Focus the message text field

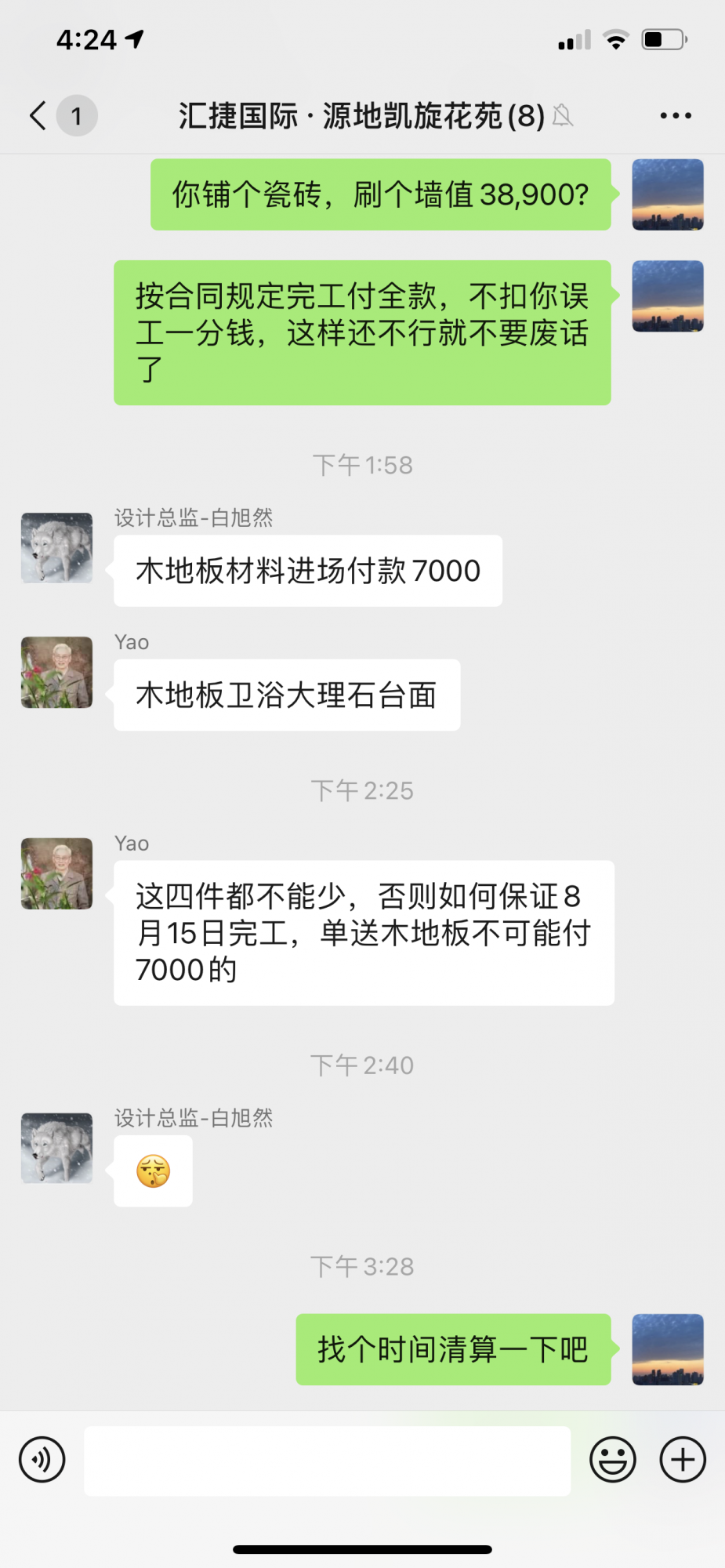pyautogui.click(x=327, y=1461)
